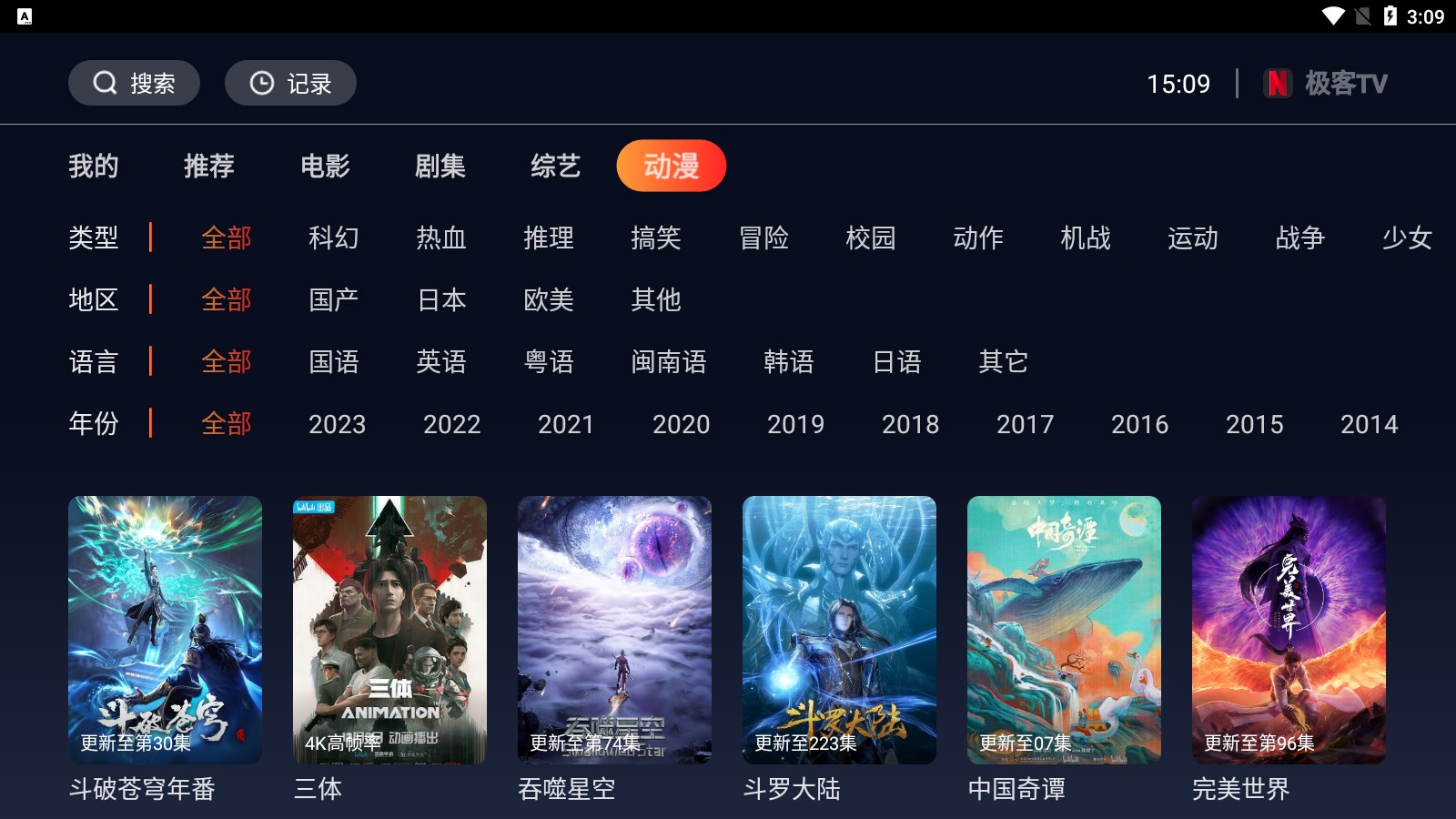Select 国语 as the language filter
This screenshot has height=819, width=1456.
pyautogui.click(x=333, y=362)
